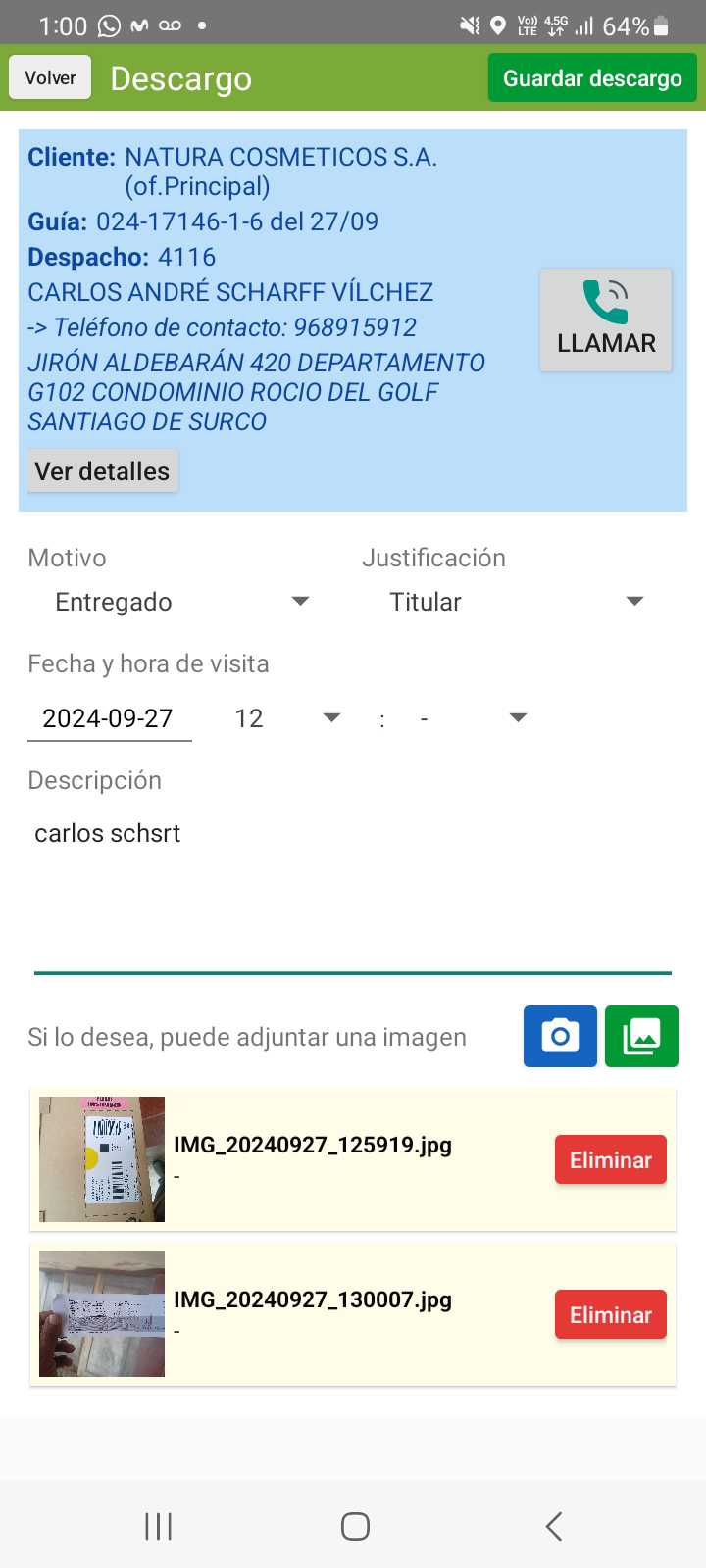The height and width of the screenshot is (1568, 706).
Task: Open the Justificación dropdown showing Titular
Action: coord(516,602)
